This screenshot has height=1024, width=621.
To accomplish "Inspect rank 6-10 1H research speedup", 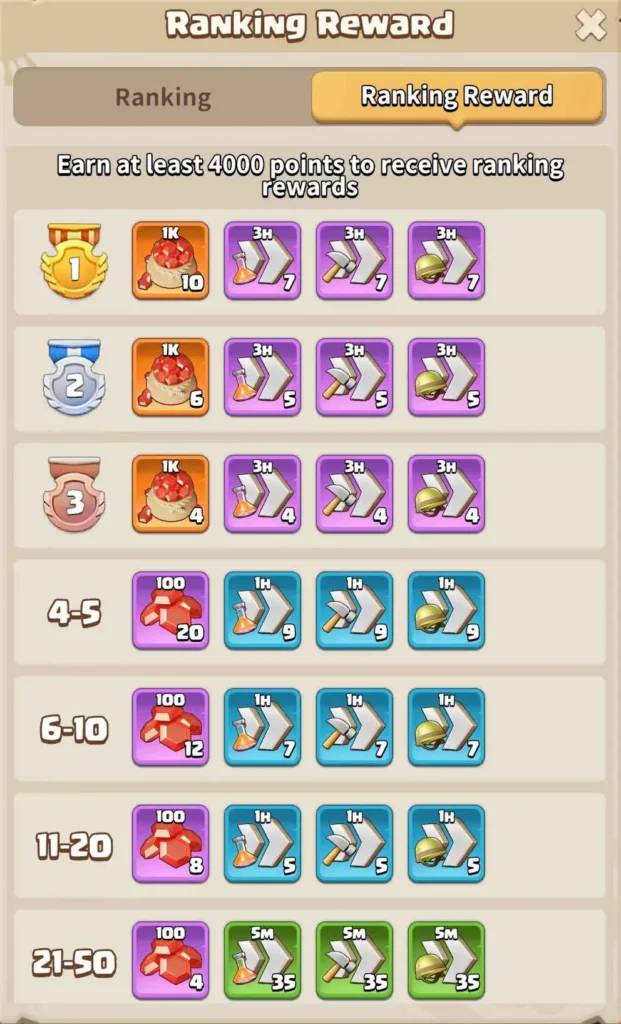I will pyautogui.click(x=263, y=727).
